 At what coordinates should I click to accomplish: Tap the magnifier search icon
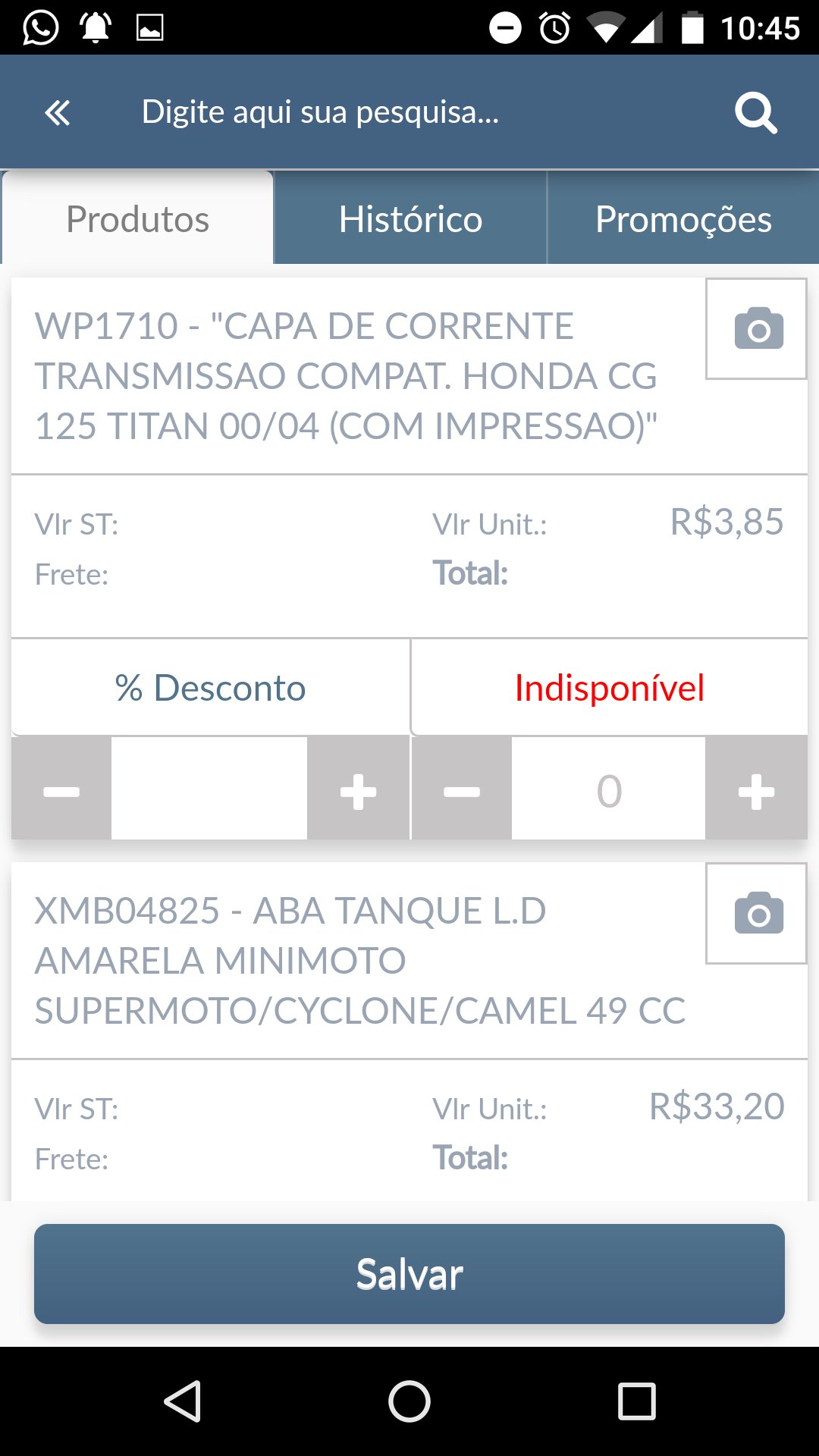(755, 113)
